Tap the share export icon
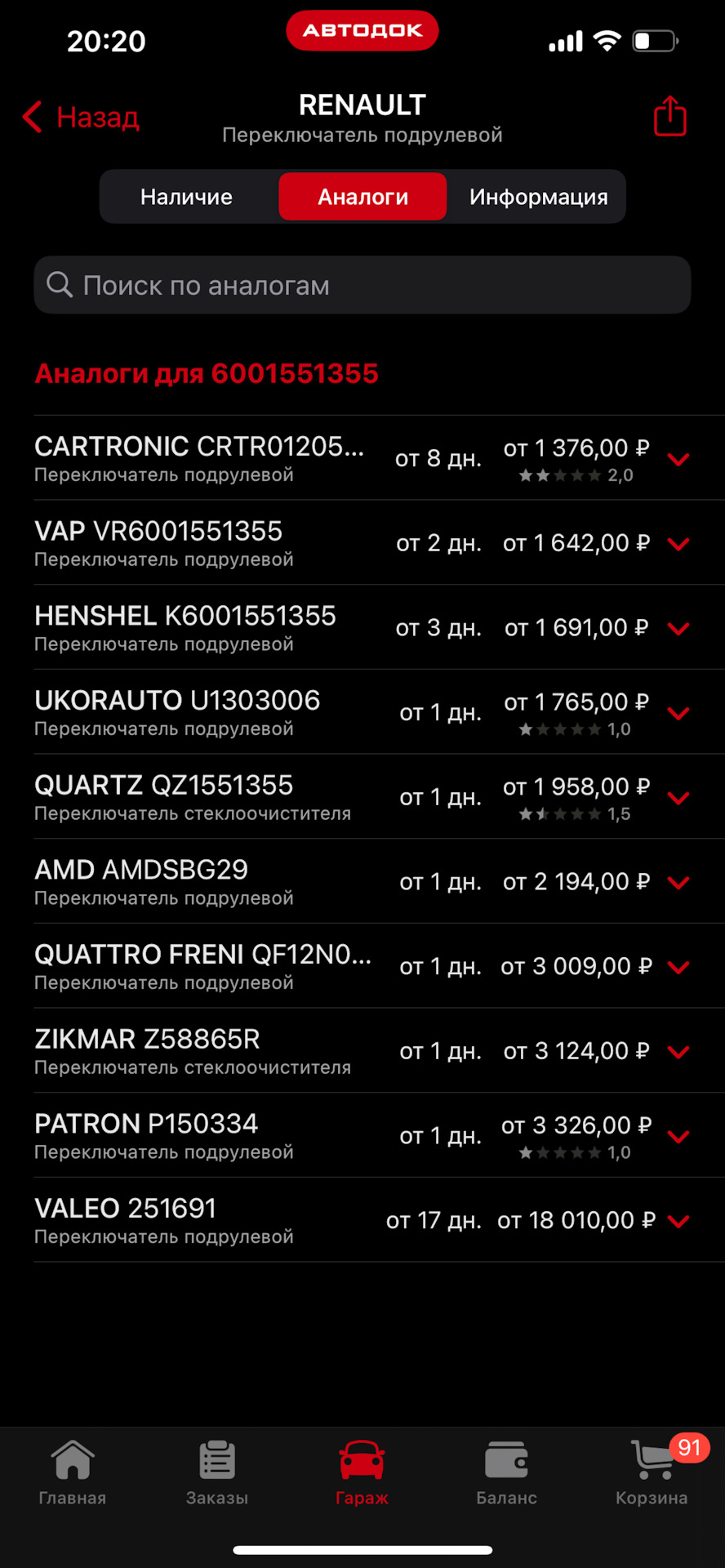Image resolution: width=725 pixels, height=1568 pixels. [669, 116]
